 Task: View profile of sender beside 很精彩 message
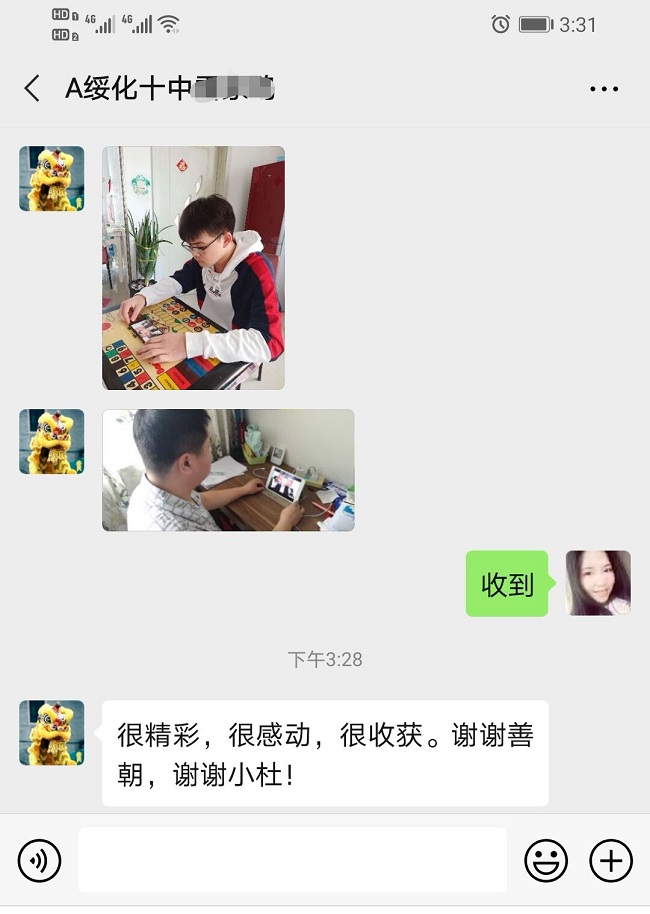click(51, 733)
